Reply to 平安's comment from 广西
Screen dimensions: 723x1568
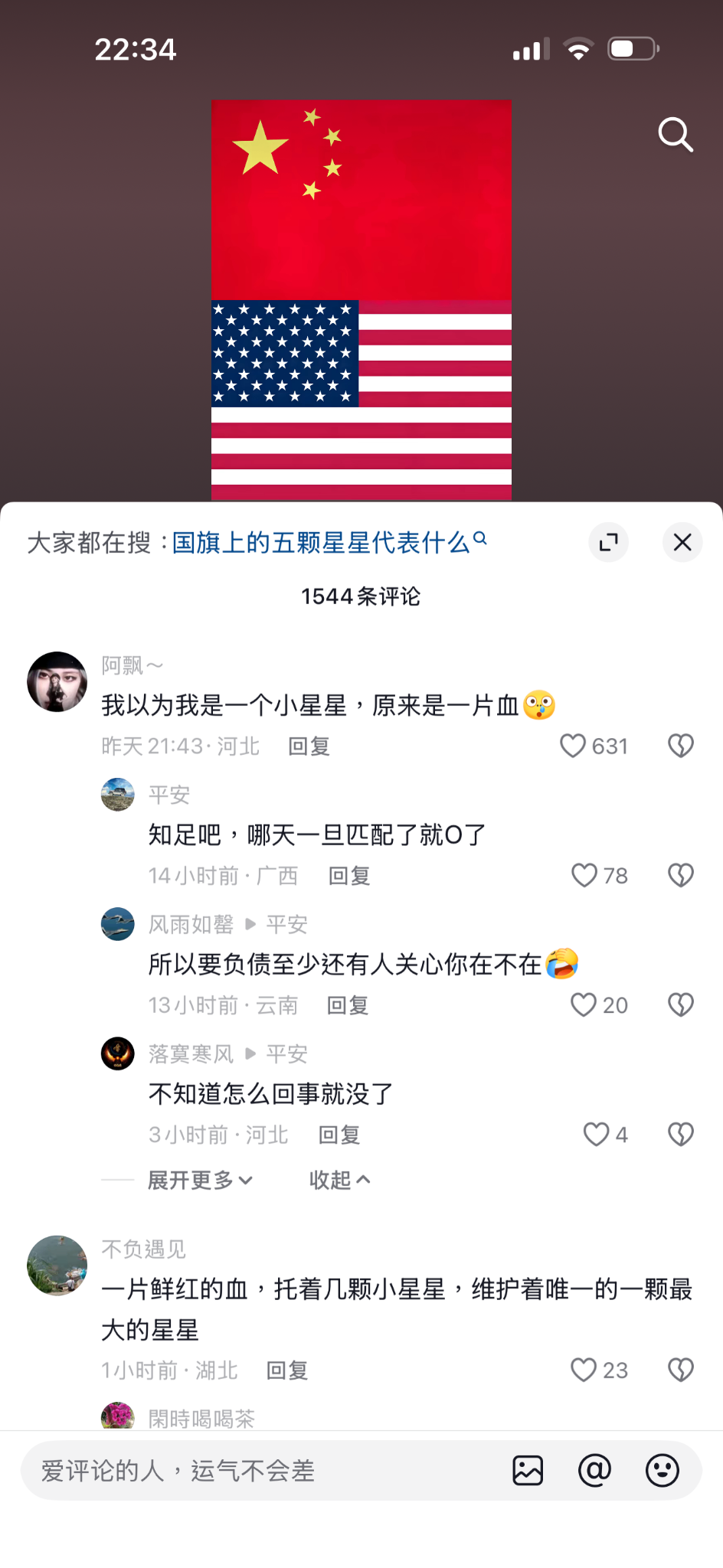tap(349, 876)
